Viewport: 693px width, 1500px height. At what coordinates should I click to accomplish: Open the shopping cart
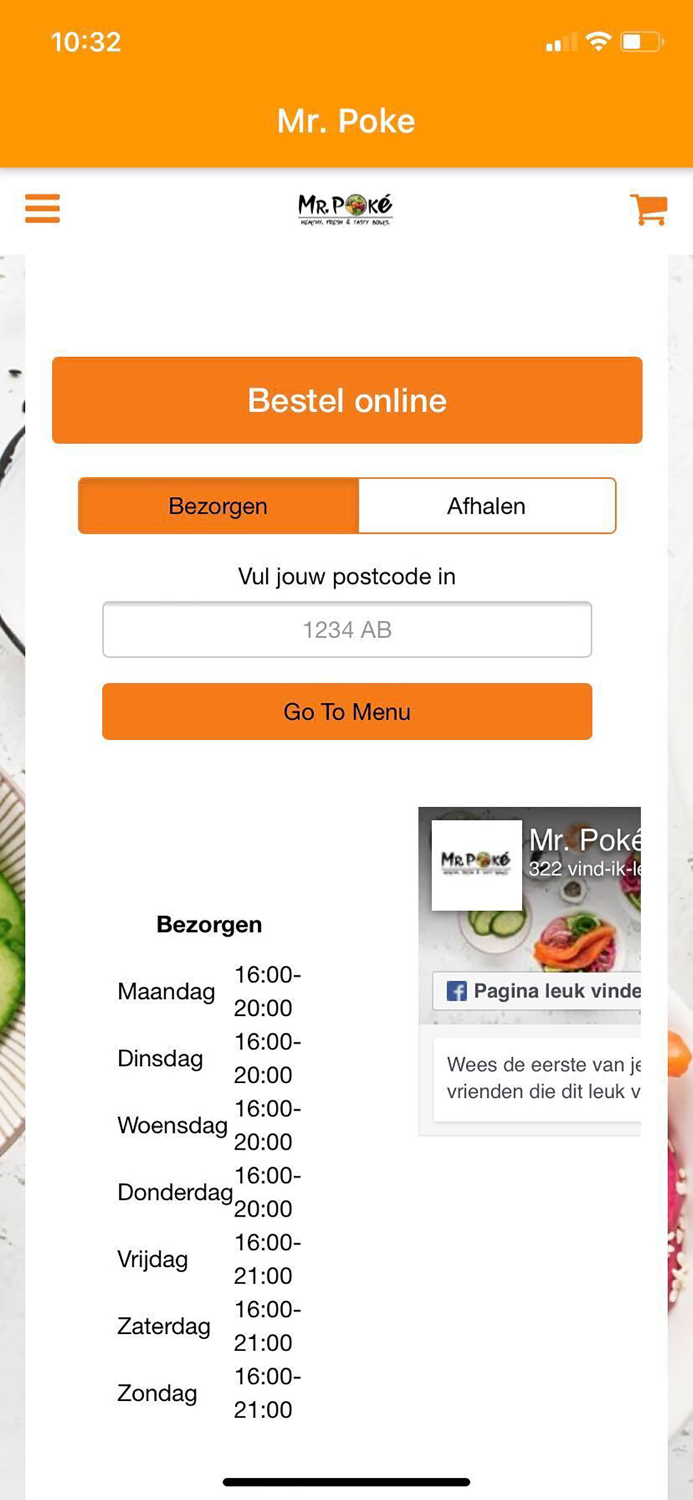pos(649,208)
